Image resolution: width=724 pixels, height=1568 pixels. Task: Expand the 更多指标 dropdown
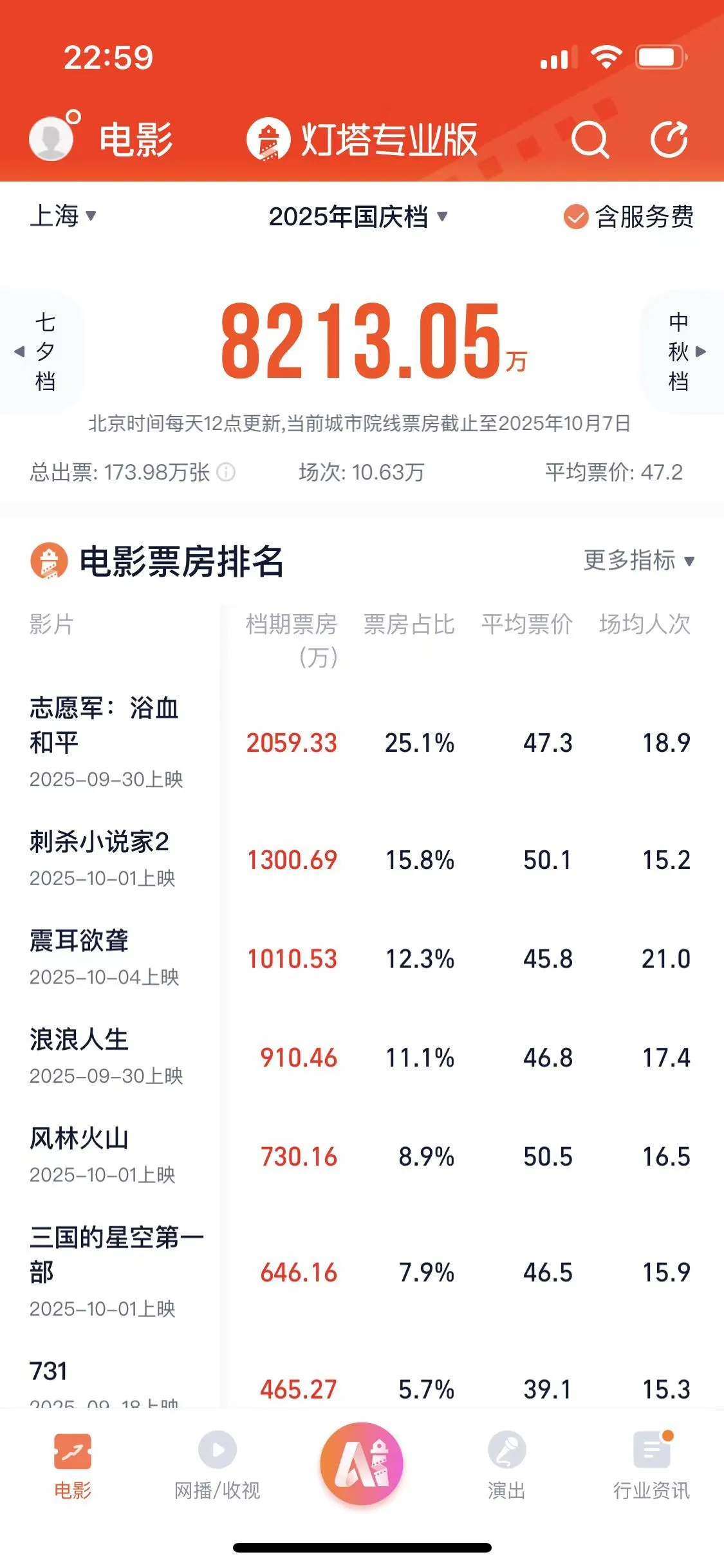pyautogui.click(x=638, y=561)
